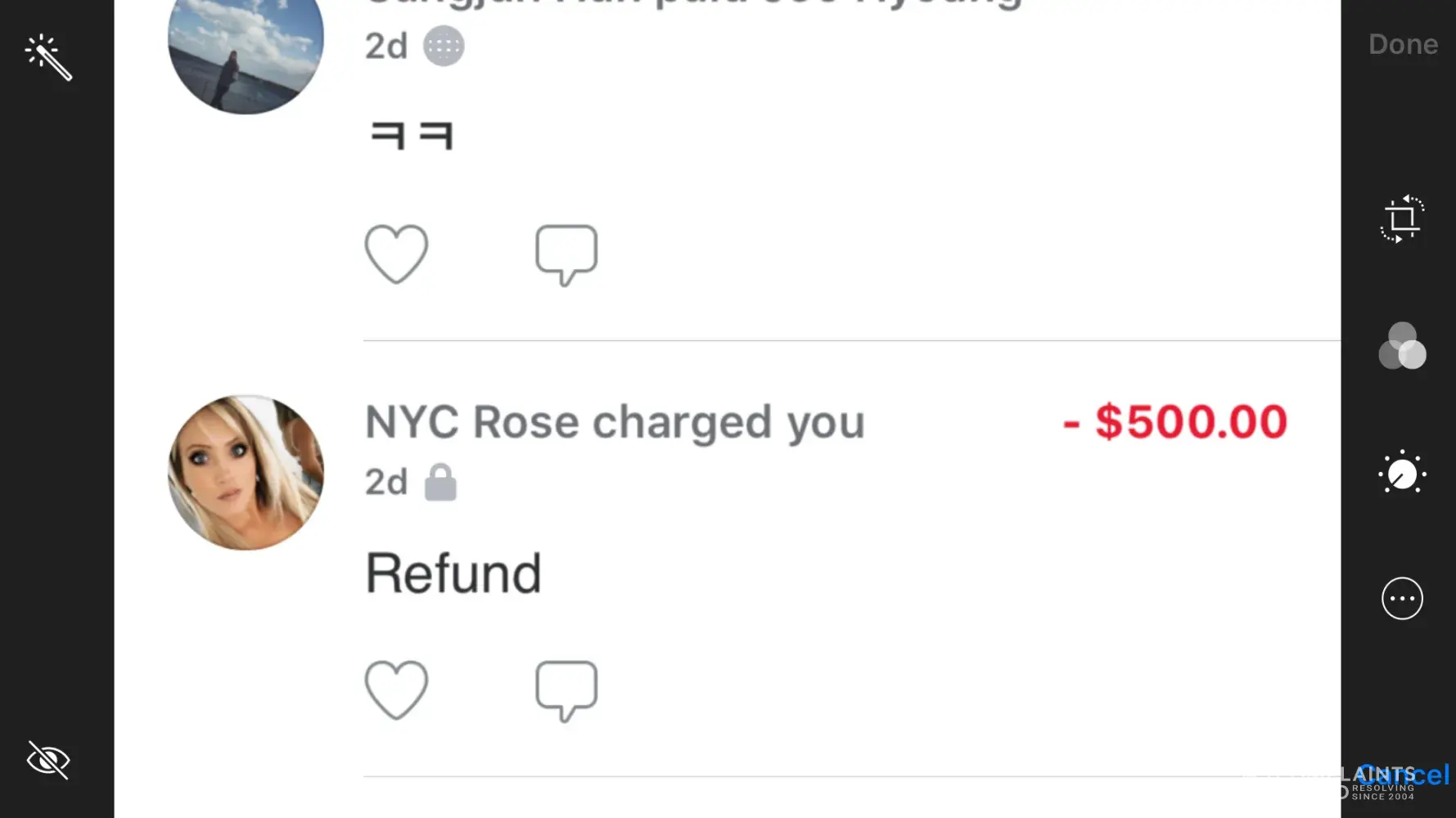Open the more options ellipsis
1456x818 pixels.
point(1402,599)
